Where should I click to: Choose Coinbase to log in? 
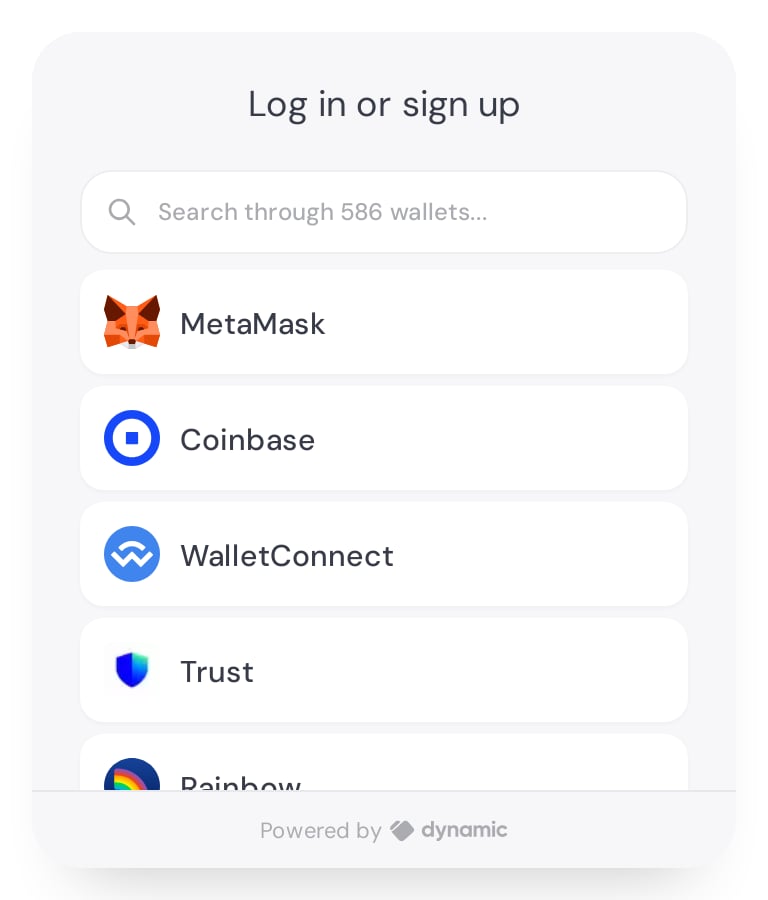pyautogui.click(x=383, y=439)
